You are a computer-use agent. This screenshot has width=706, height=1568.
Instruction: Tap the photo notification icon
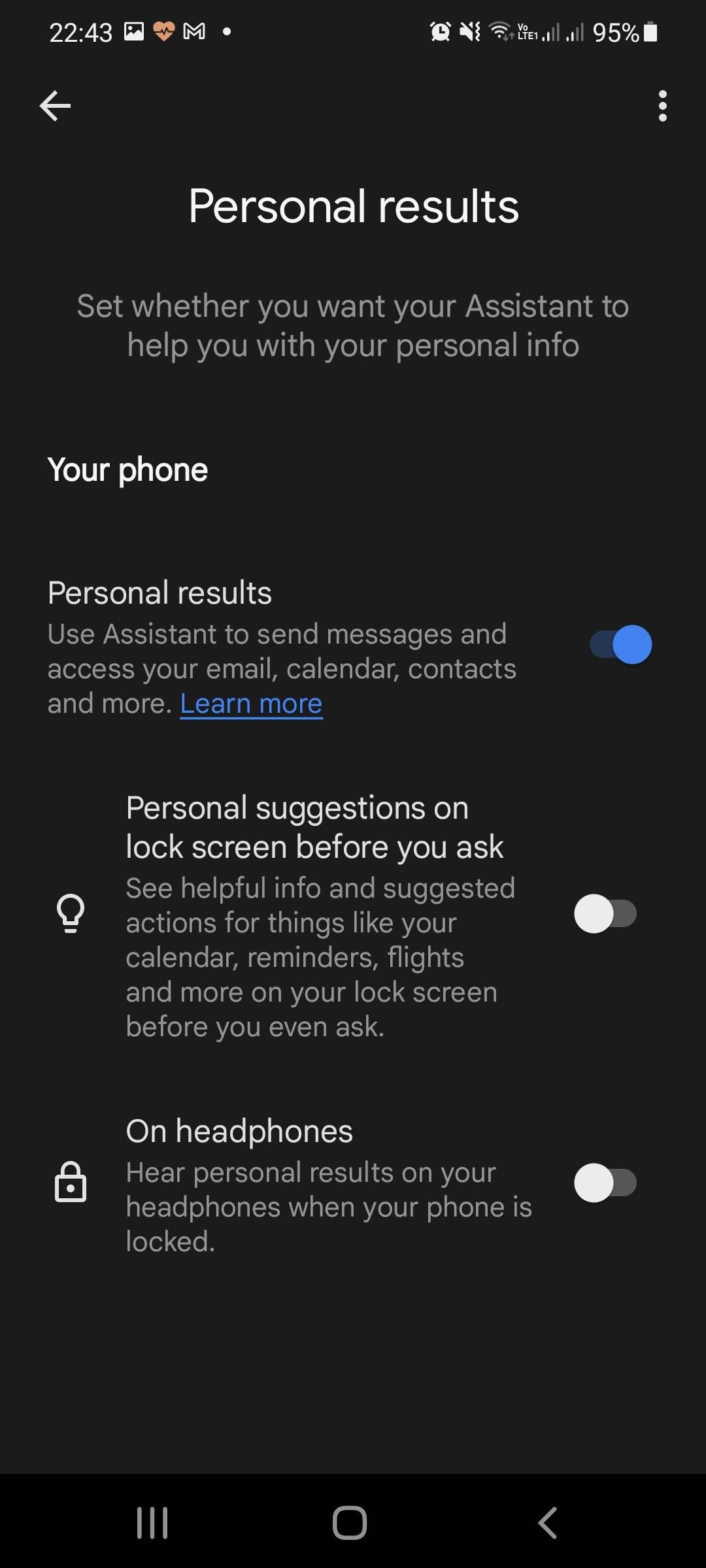(x=135, y=31)
